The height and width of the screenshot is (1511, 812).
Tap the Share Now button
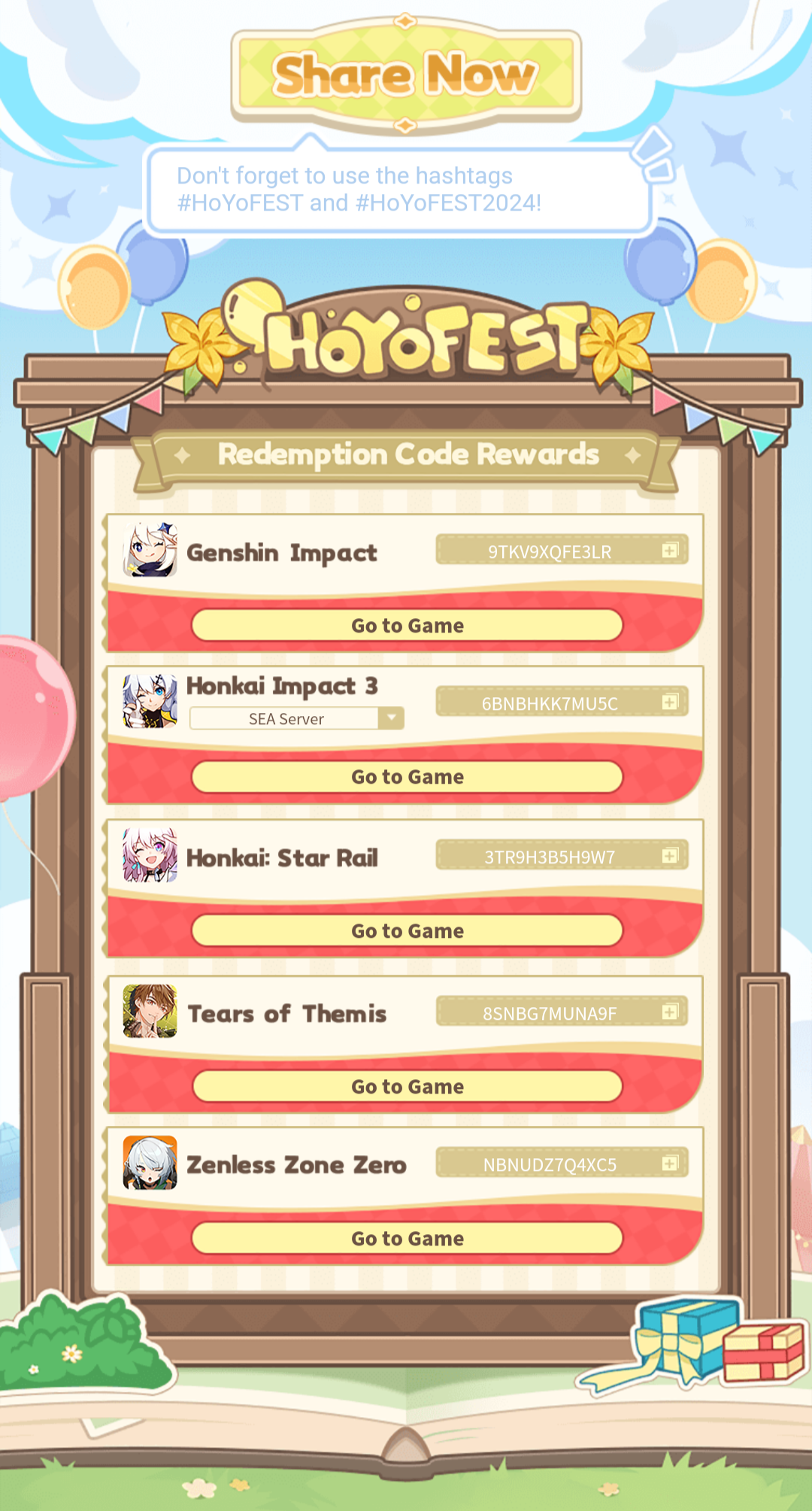(406, 74)
